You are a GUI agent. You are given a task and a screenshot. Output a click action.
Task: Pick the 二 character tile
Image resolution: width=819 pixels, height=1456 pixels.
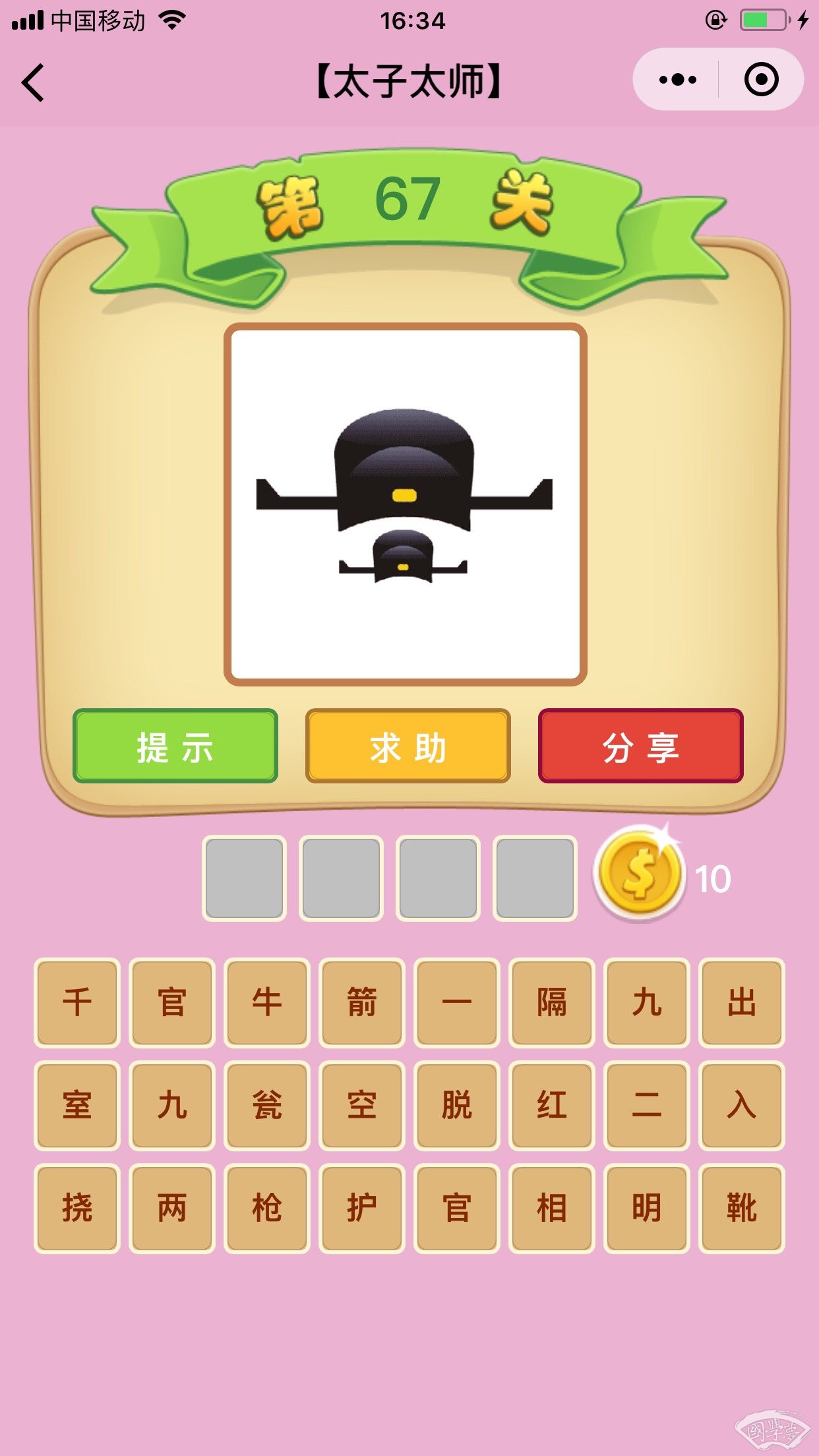[647, 1105]
